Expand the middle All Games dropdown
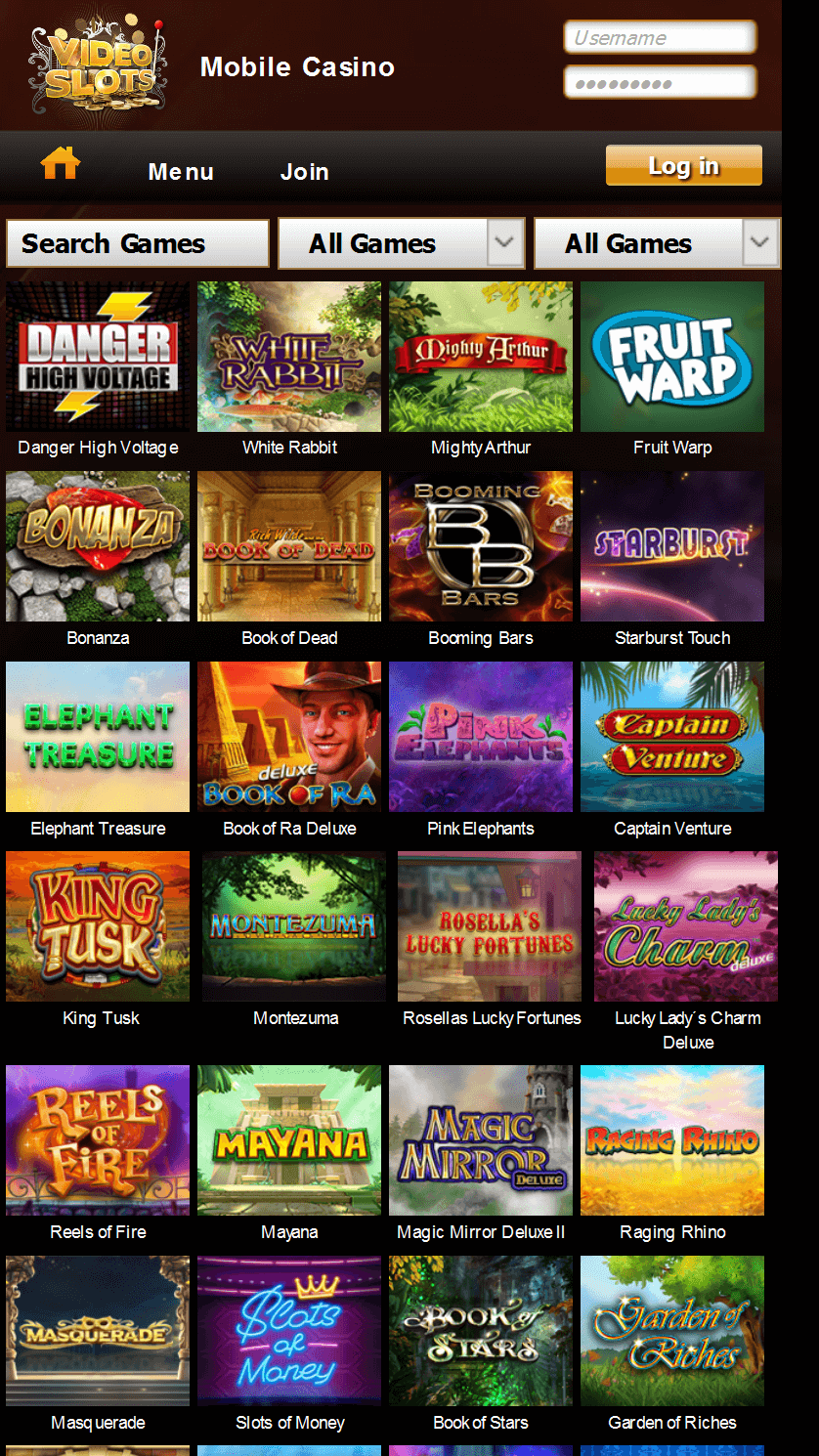This screenshot has height=1456, width=819. click(x=402, y=243)
